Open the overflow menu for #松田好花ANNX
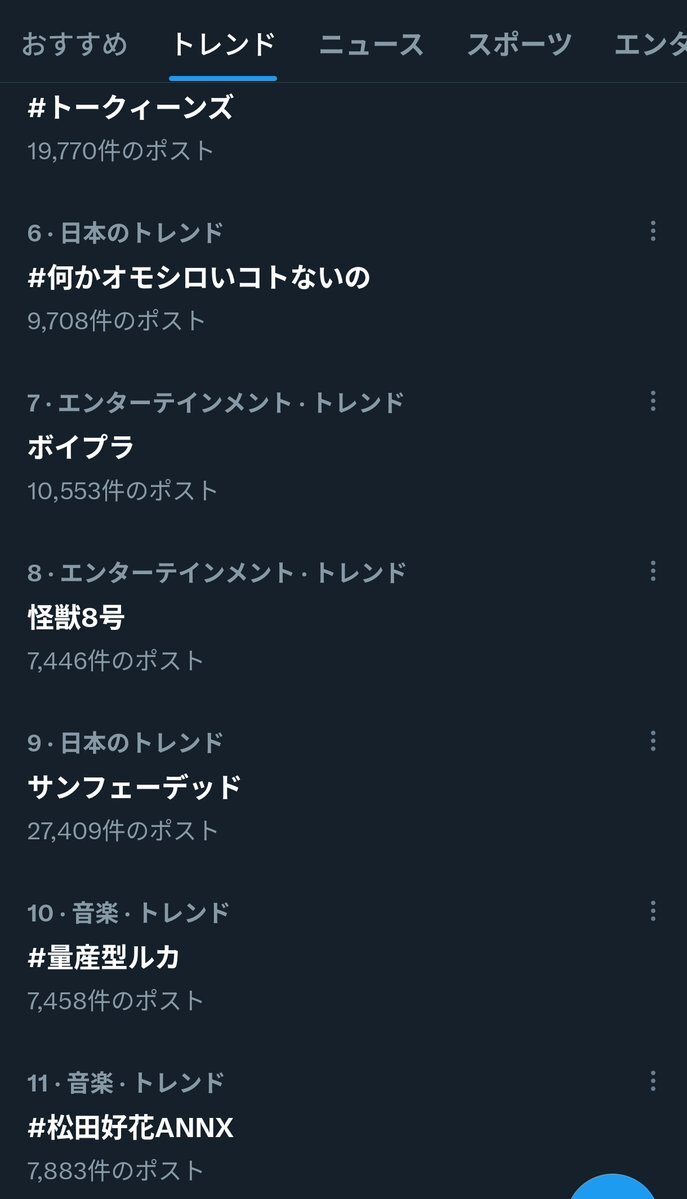 [x=653, y=1080]
